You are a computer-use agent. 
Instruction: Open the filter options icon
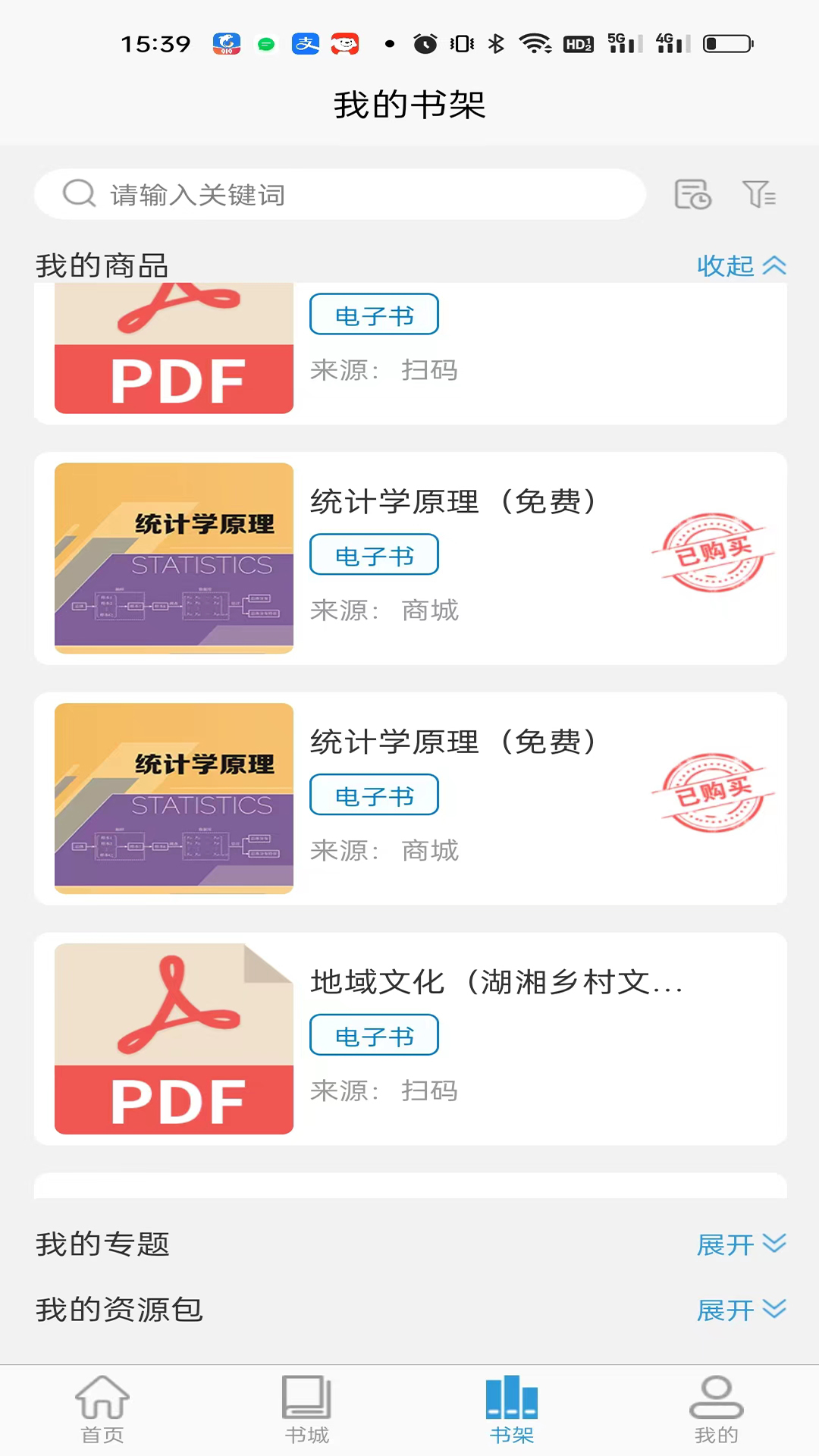click(x=761, y=194)
